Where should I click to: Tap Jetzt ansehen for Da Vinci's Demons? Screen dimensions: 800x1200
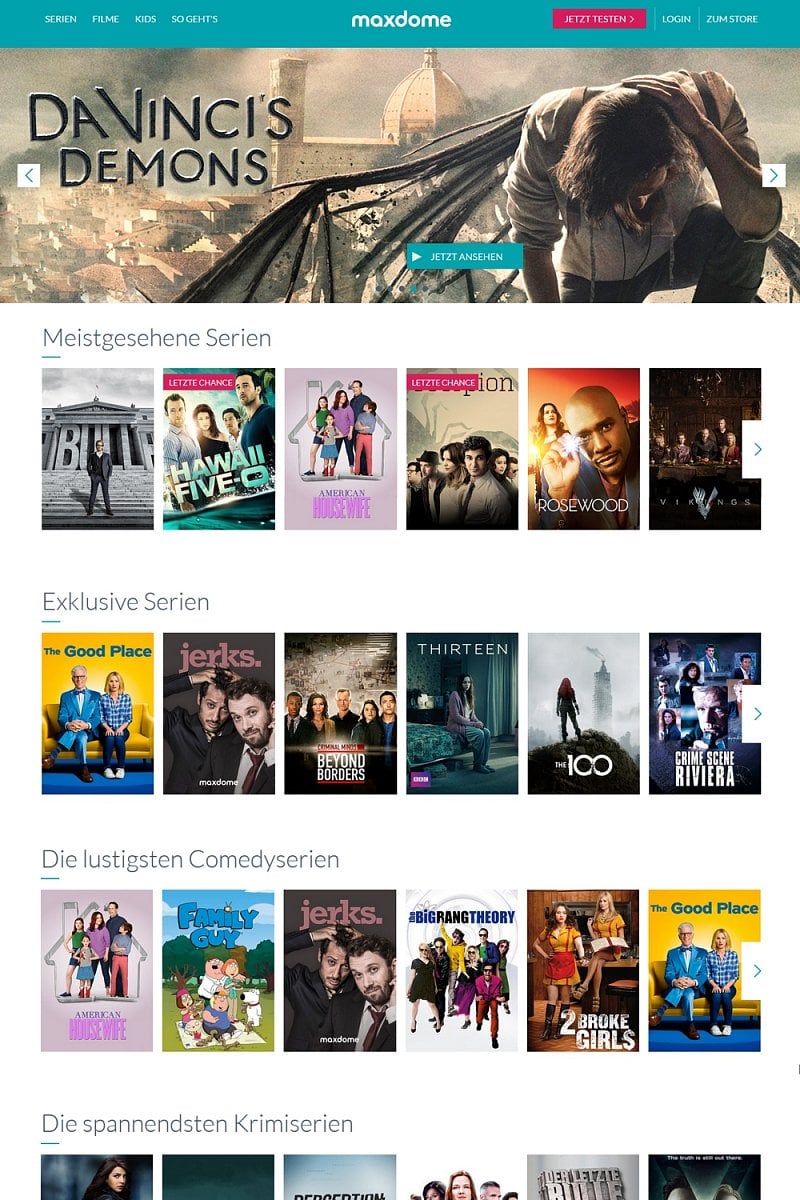(x=465, y=257)
